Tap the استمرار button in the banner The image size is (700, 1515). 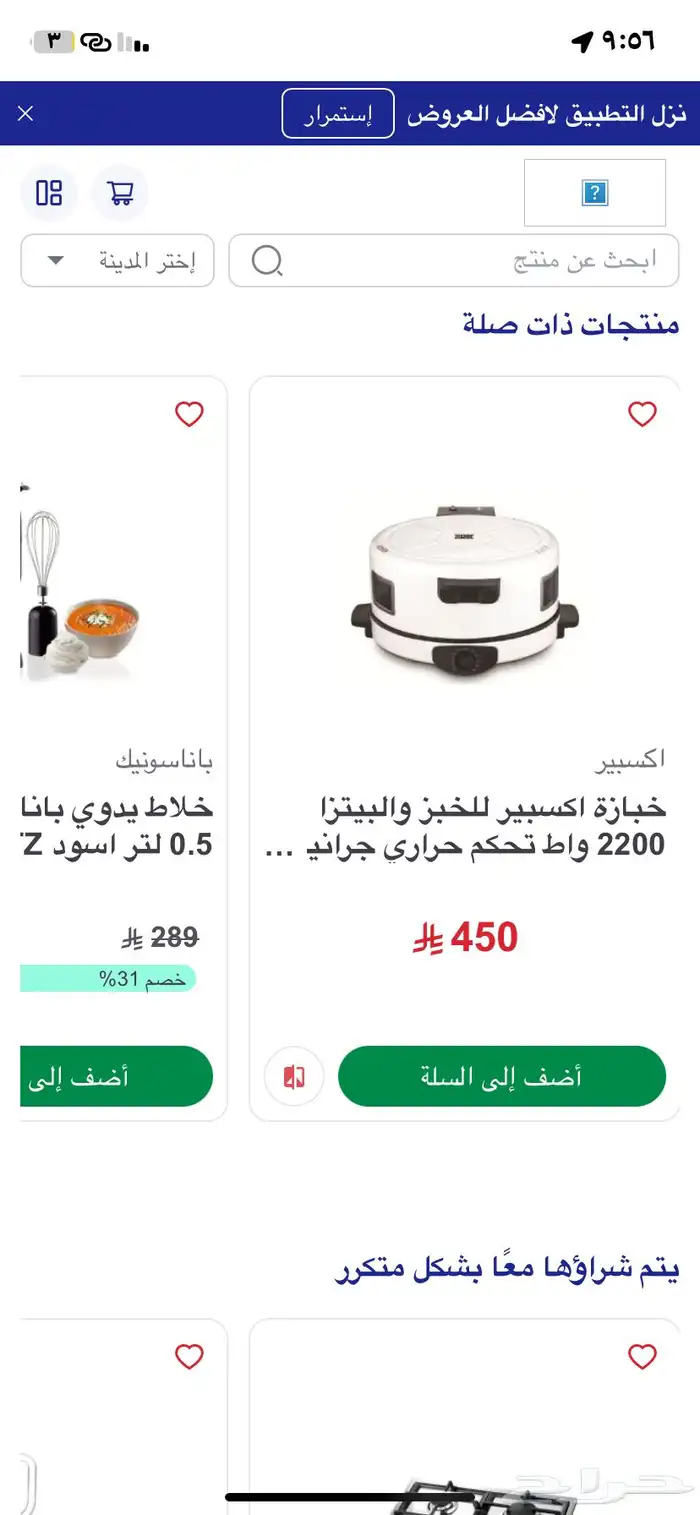pos(338,114)
